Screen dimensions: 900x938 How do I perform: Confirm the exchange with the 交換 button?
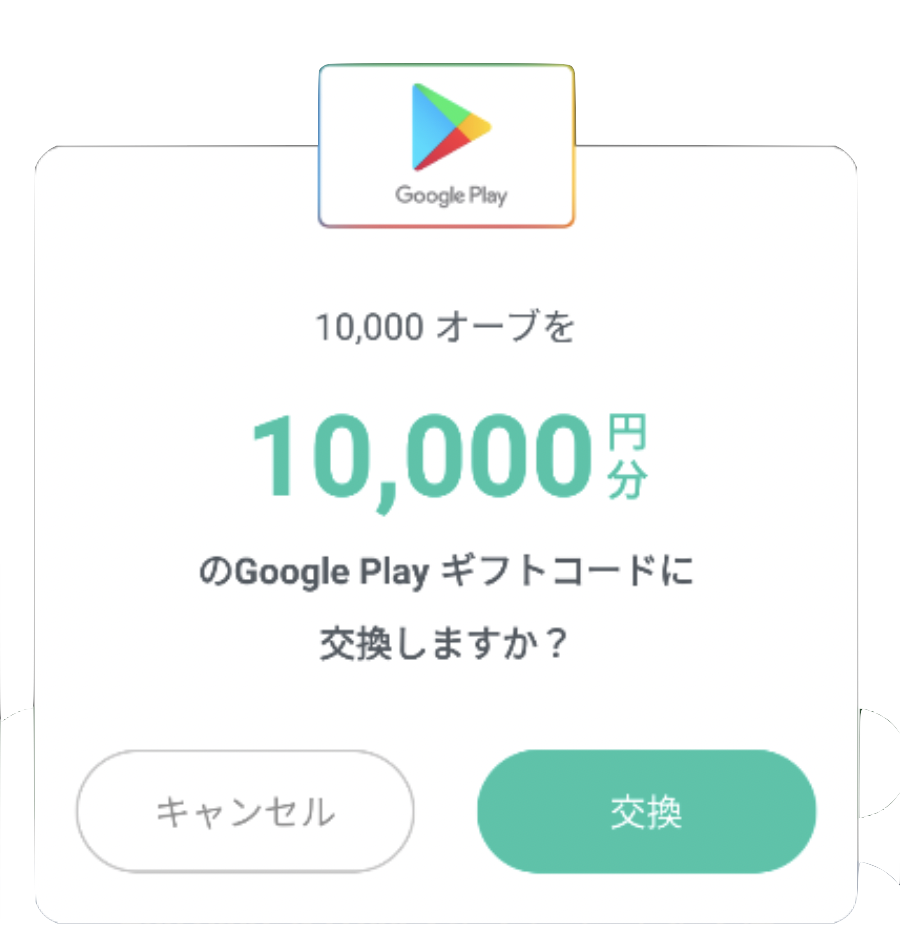(x=646, y=811)
